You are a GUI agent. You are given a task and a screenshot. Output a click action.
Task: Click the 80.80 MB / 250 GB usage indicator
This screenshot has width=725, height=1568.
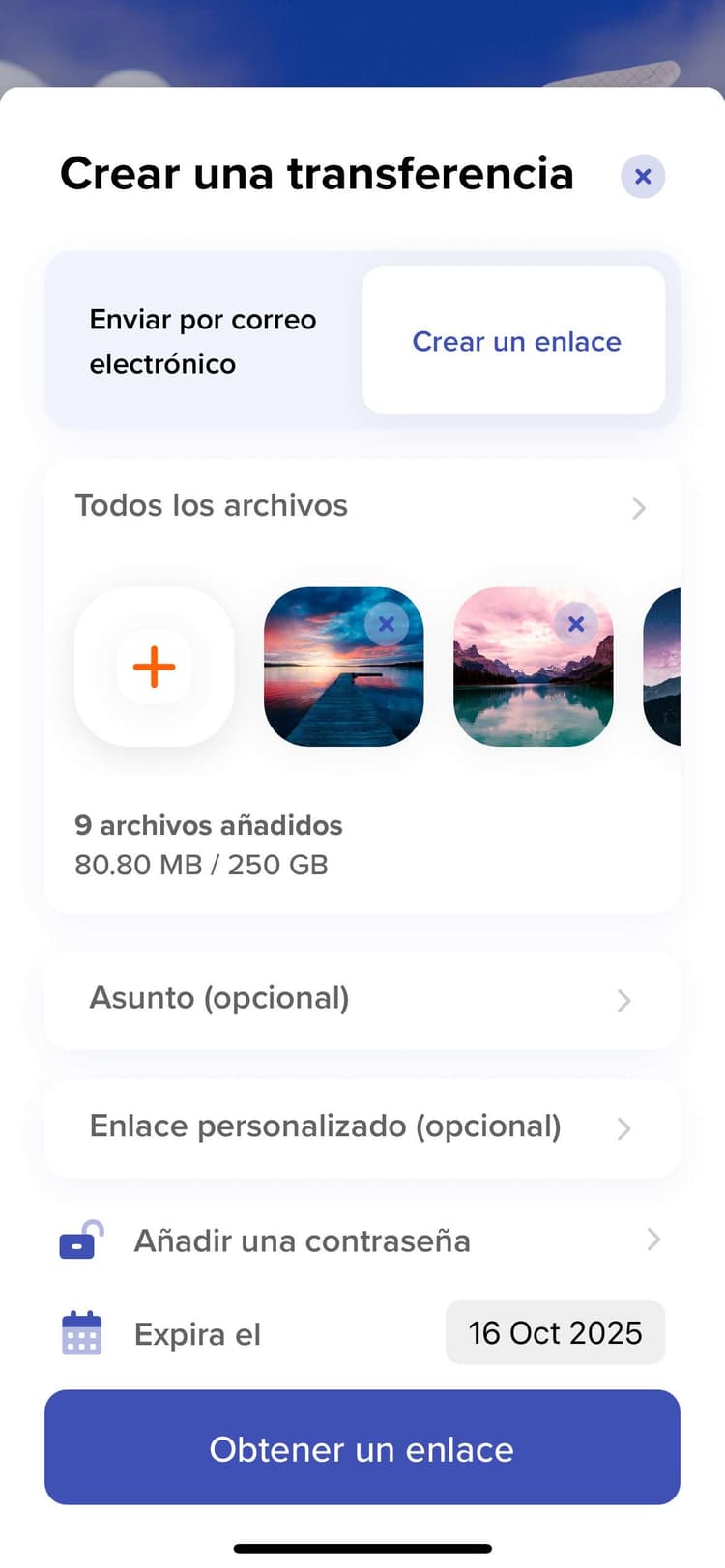[x=200, y=865]
